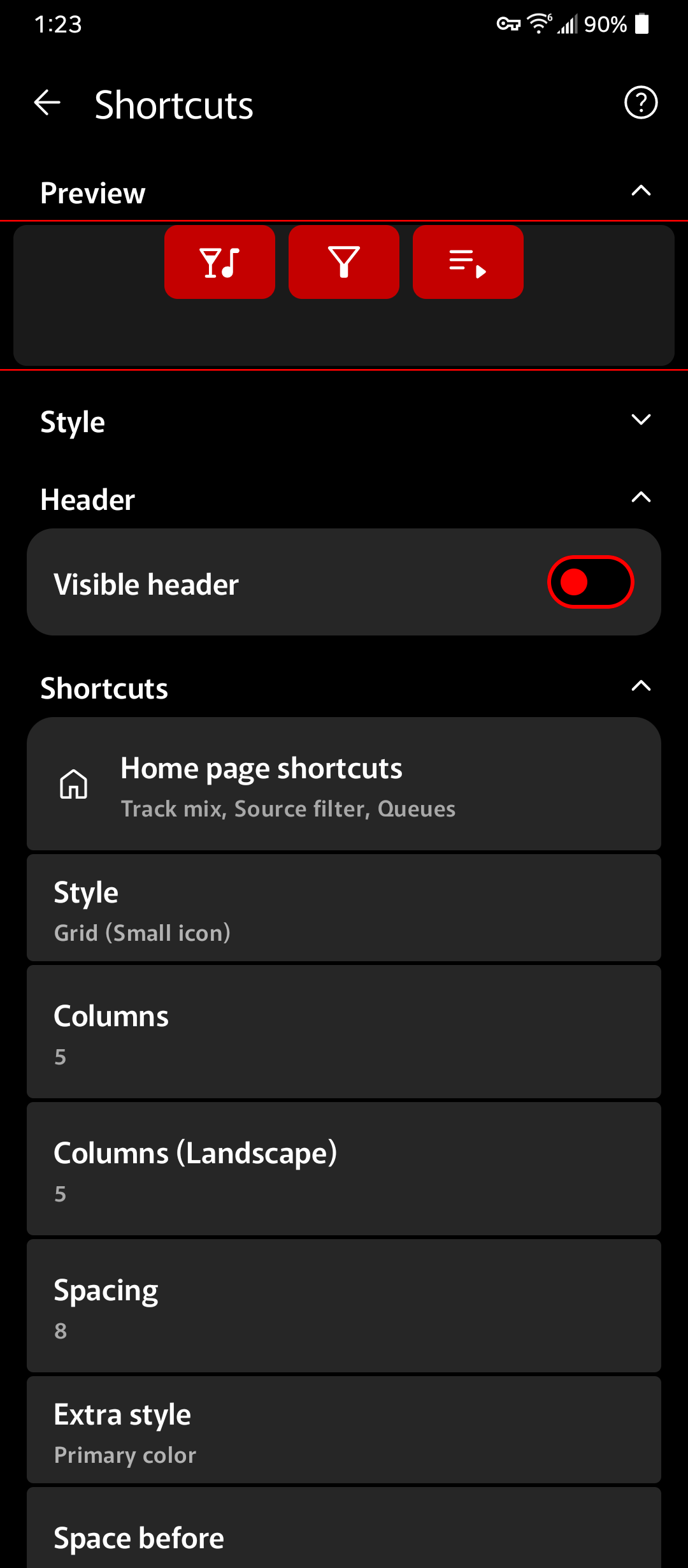
Task: Collapse the Preview section
Action: 641,191
